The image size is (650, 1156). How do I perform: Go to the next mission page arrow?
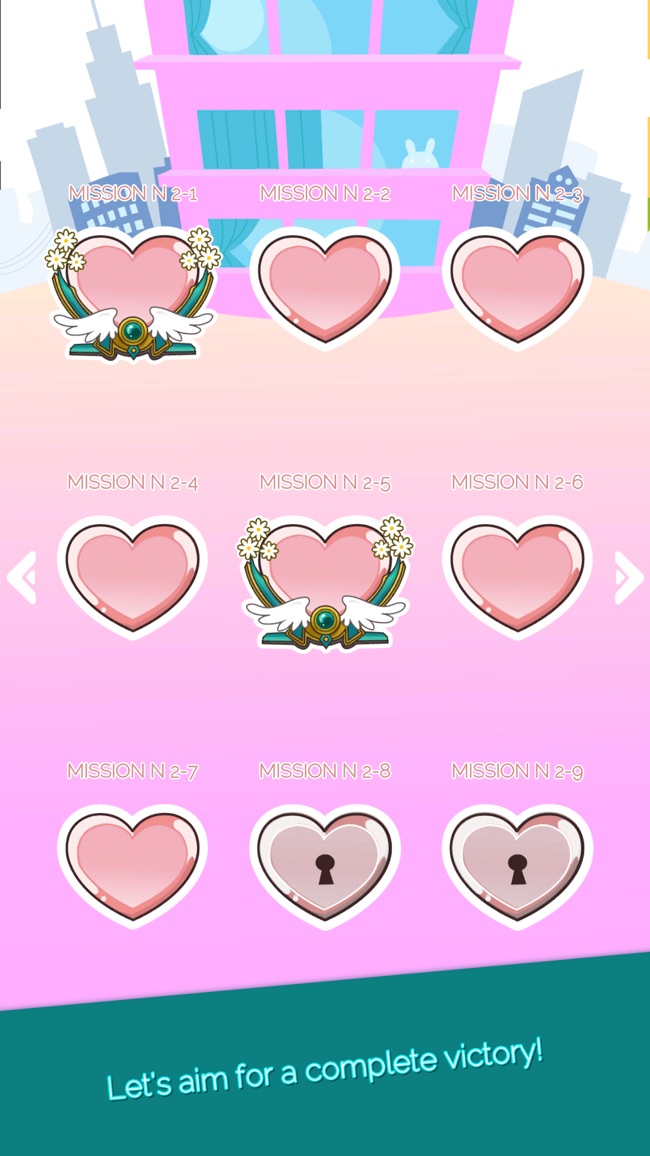point(628,577)
